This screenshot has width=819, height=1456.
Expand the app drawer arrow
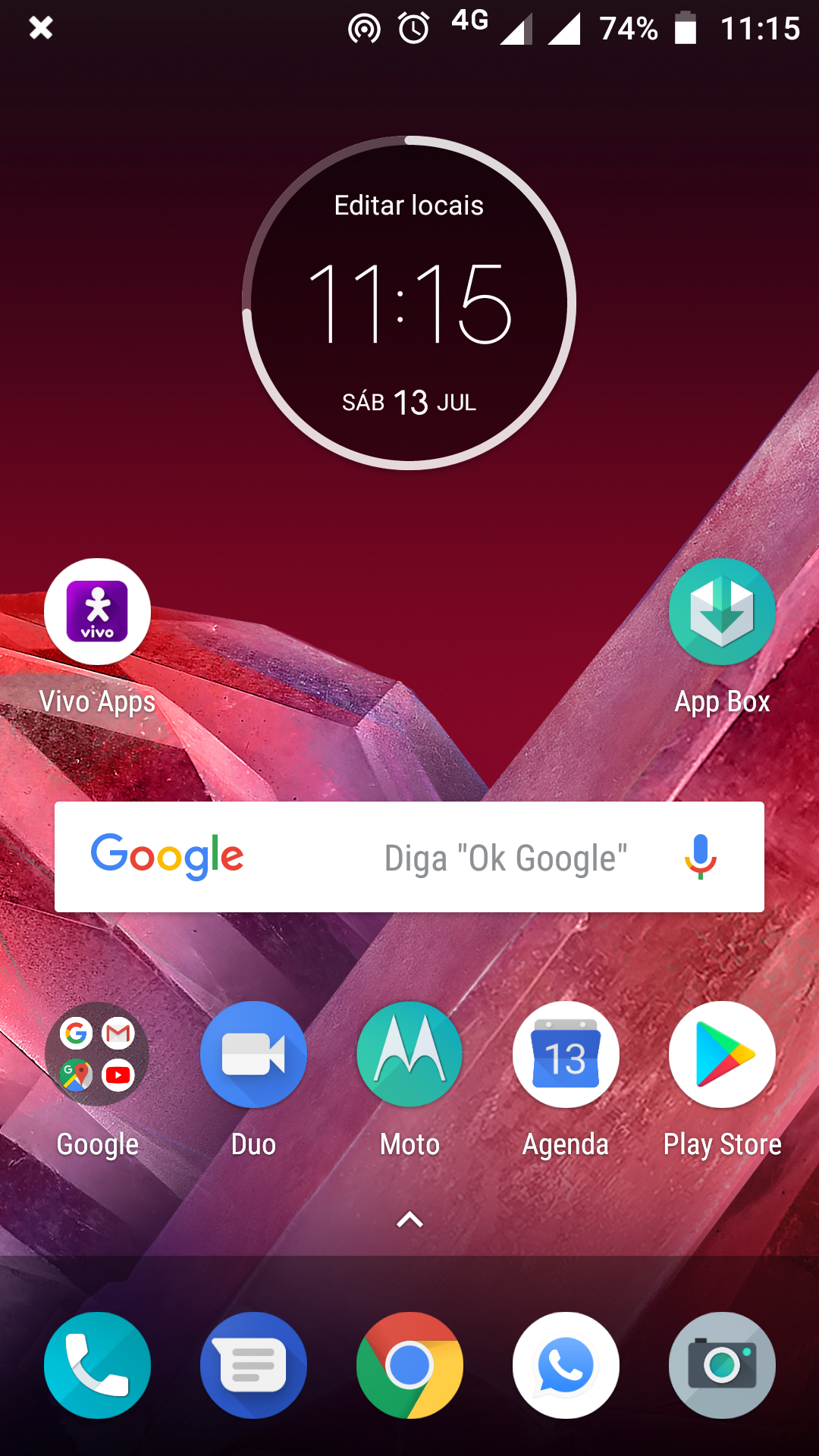409,1219
